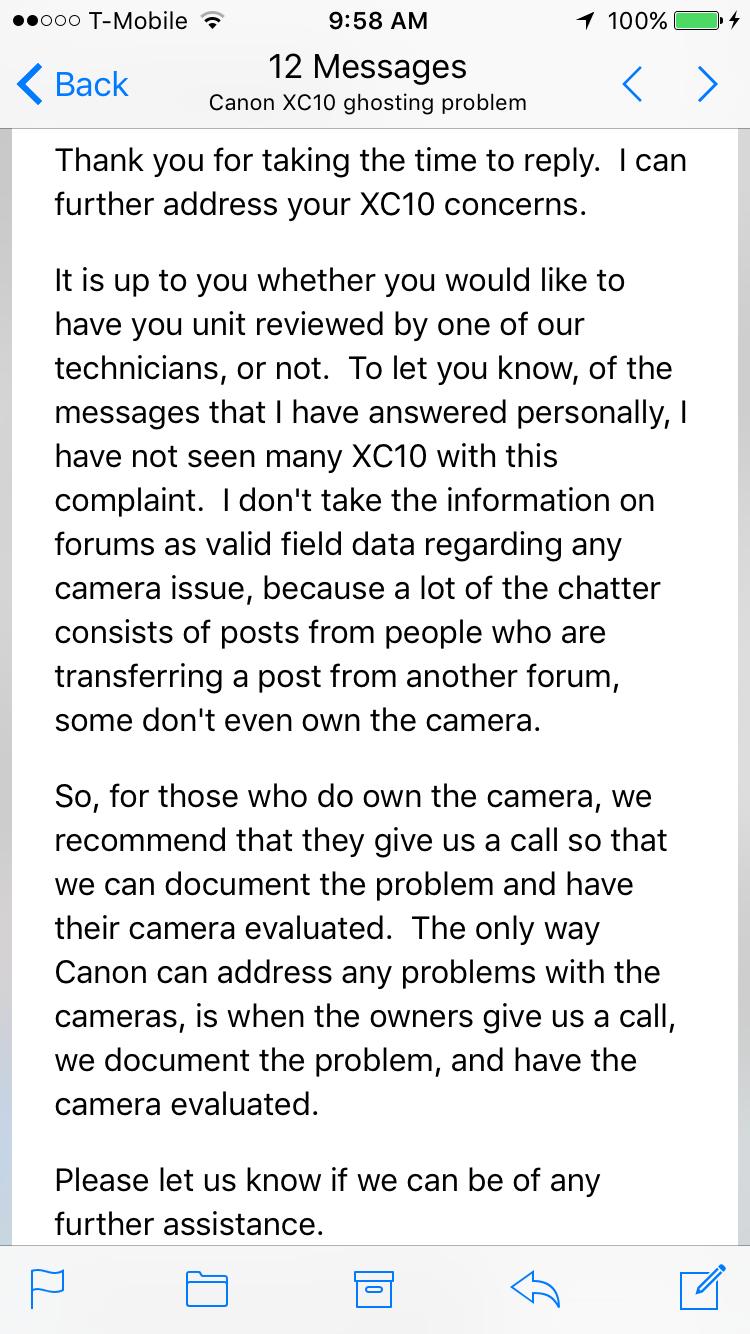Move this message to a folder
Screen dimensions: 750x1334
pos(207,1289)
